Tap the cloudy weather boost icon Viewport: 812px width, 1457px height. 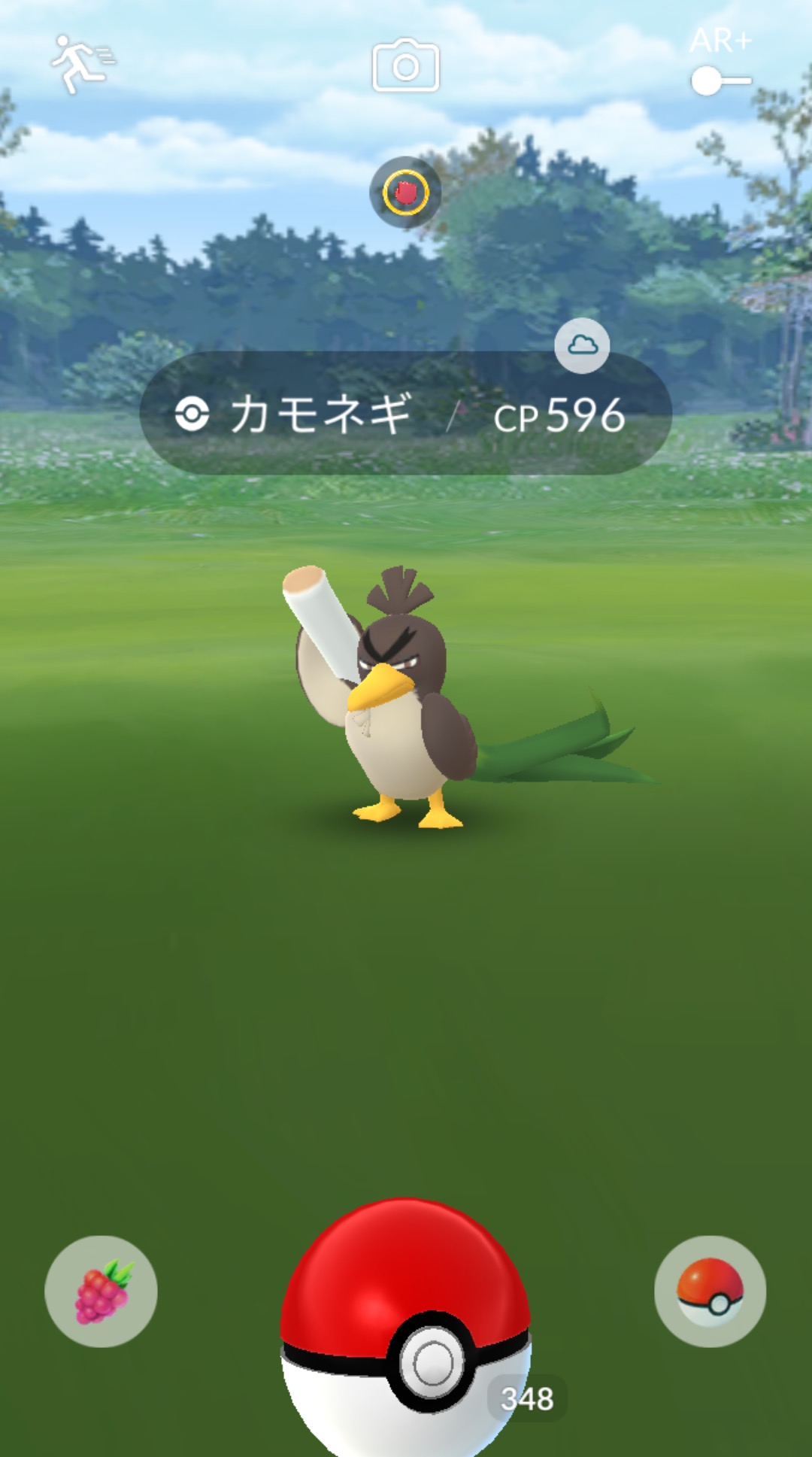click(x=582, y=345)
